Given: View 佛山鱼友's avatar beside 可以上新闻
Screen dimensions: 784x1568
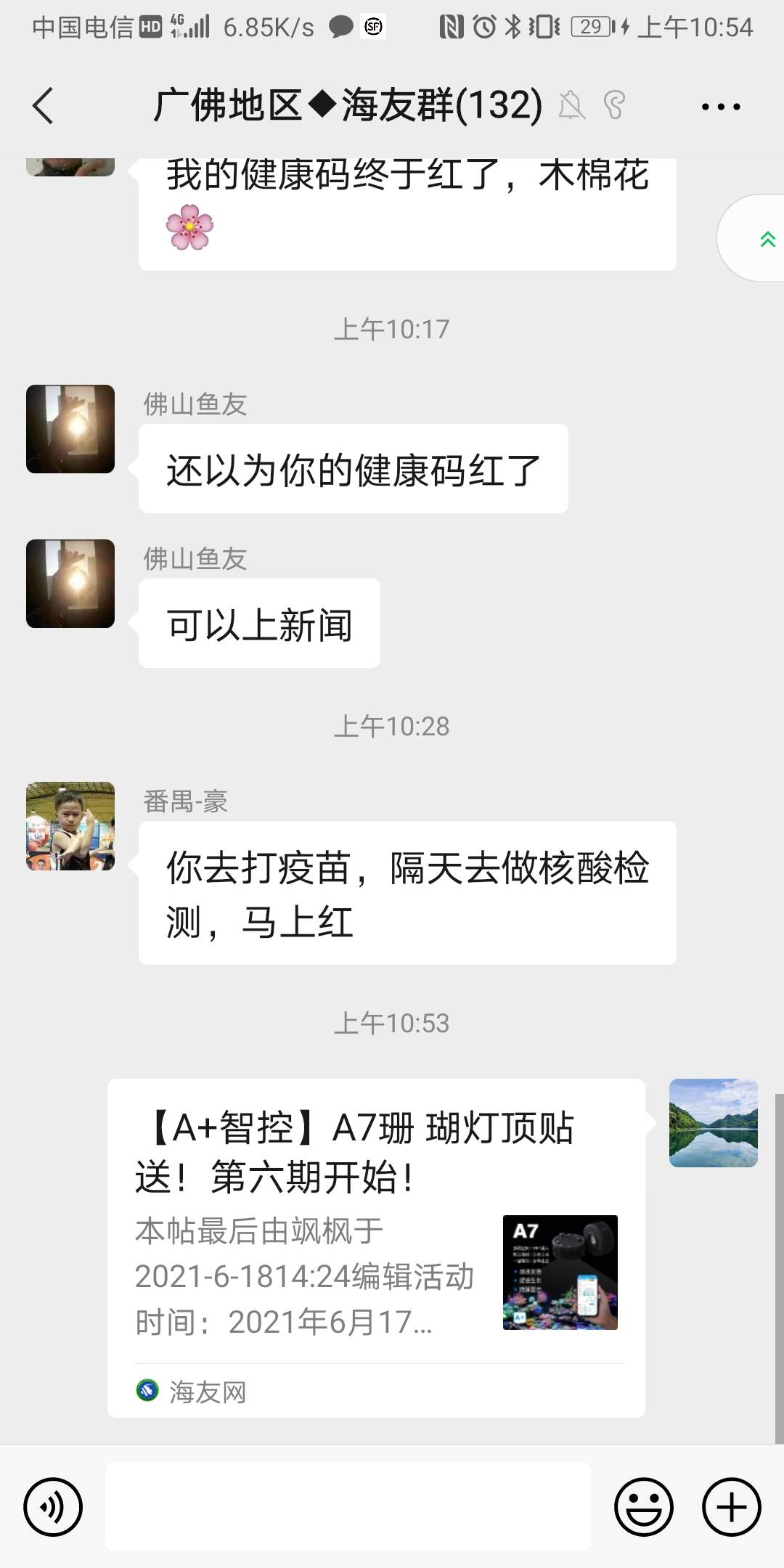Looking at the screenshot, I should [x=70, y=584].
